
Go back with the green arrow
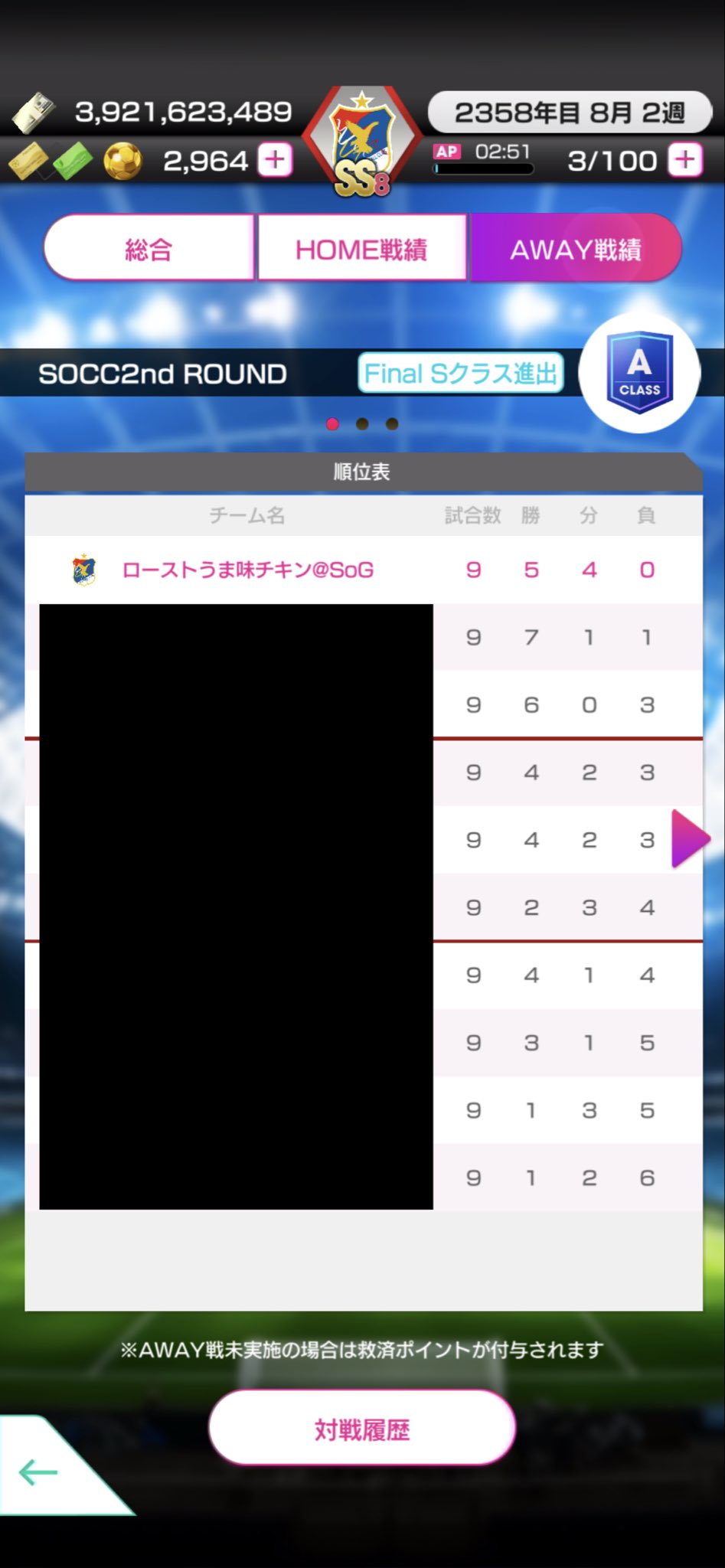coord(38,1472)
